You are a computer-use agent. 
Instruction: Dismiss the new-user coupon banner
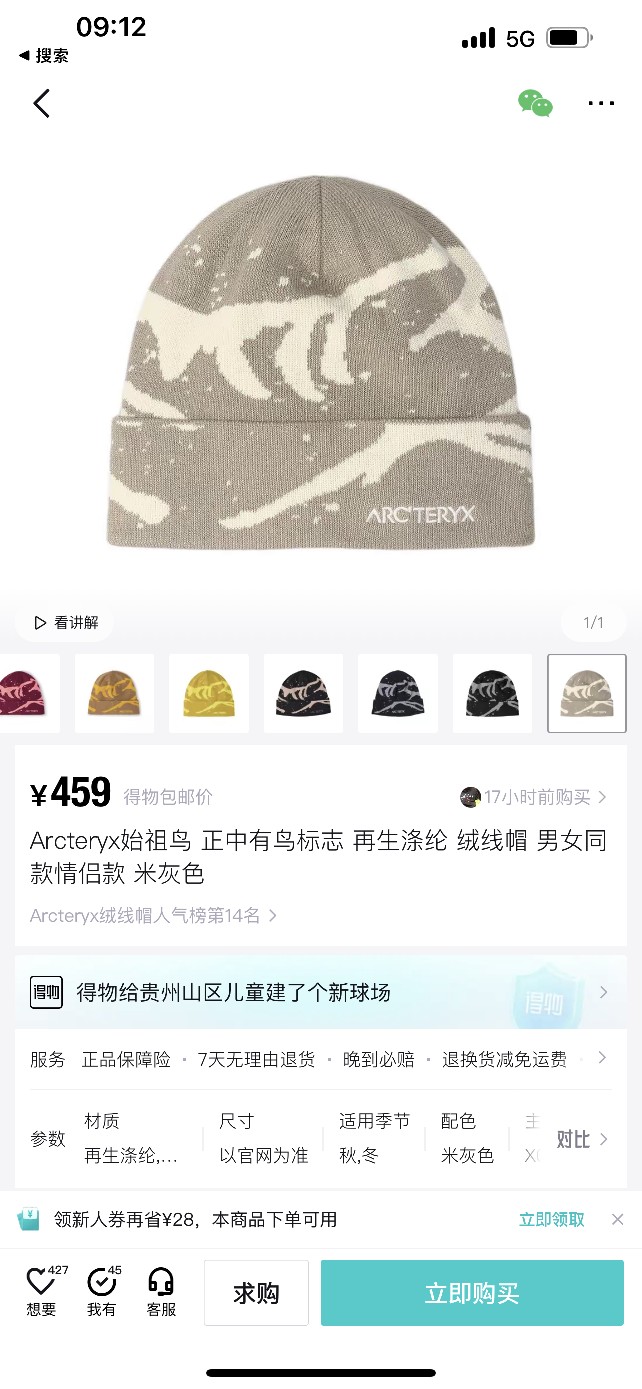(617, 1219)
